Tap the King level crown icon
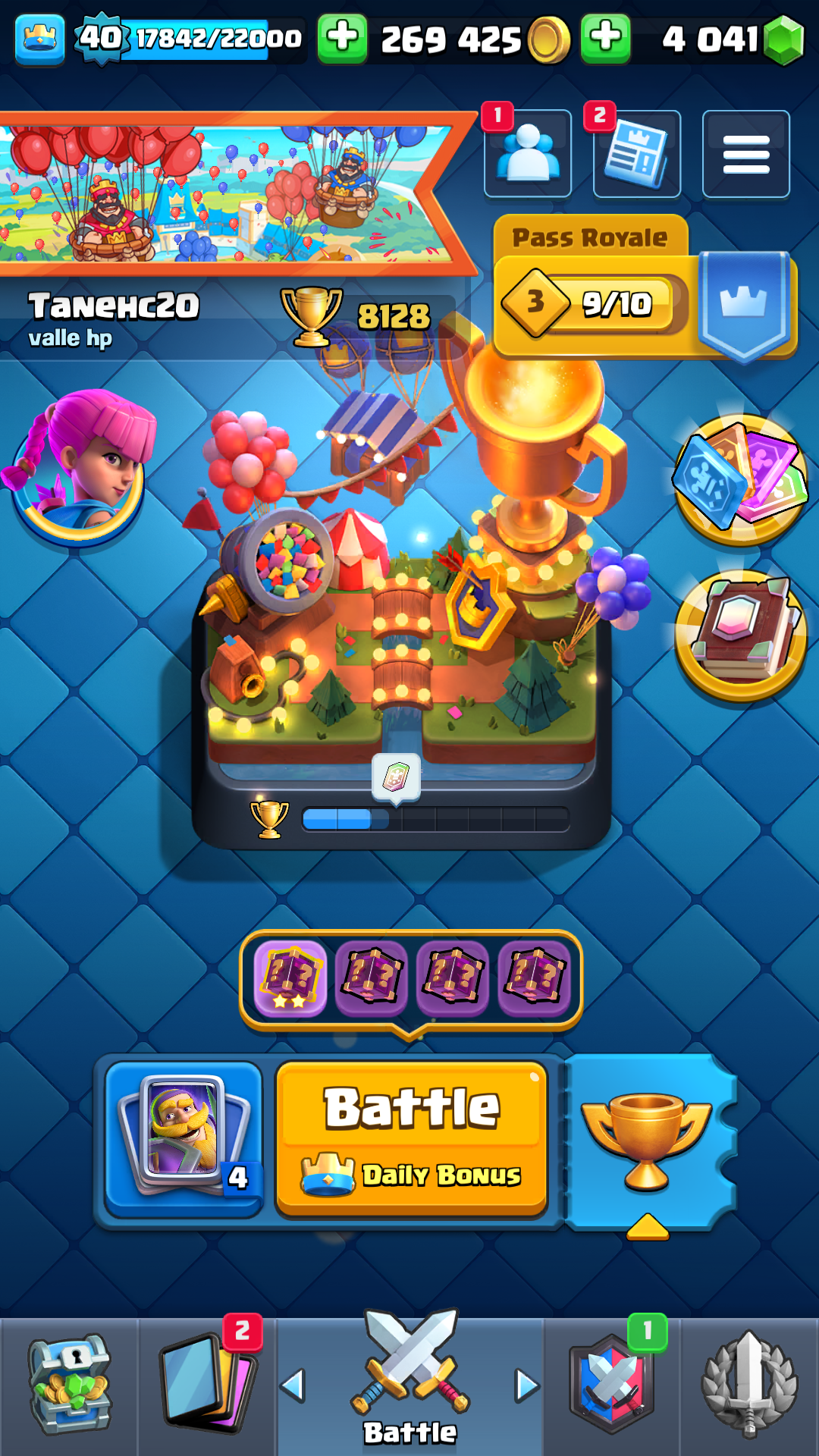Screen dimensions: 819x1456 coord(39,38)
